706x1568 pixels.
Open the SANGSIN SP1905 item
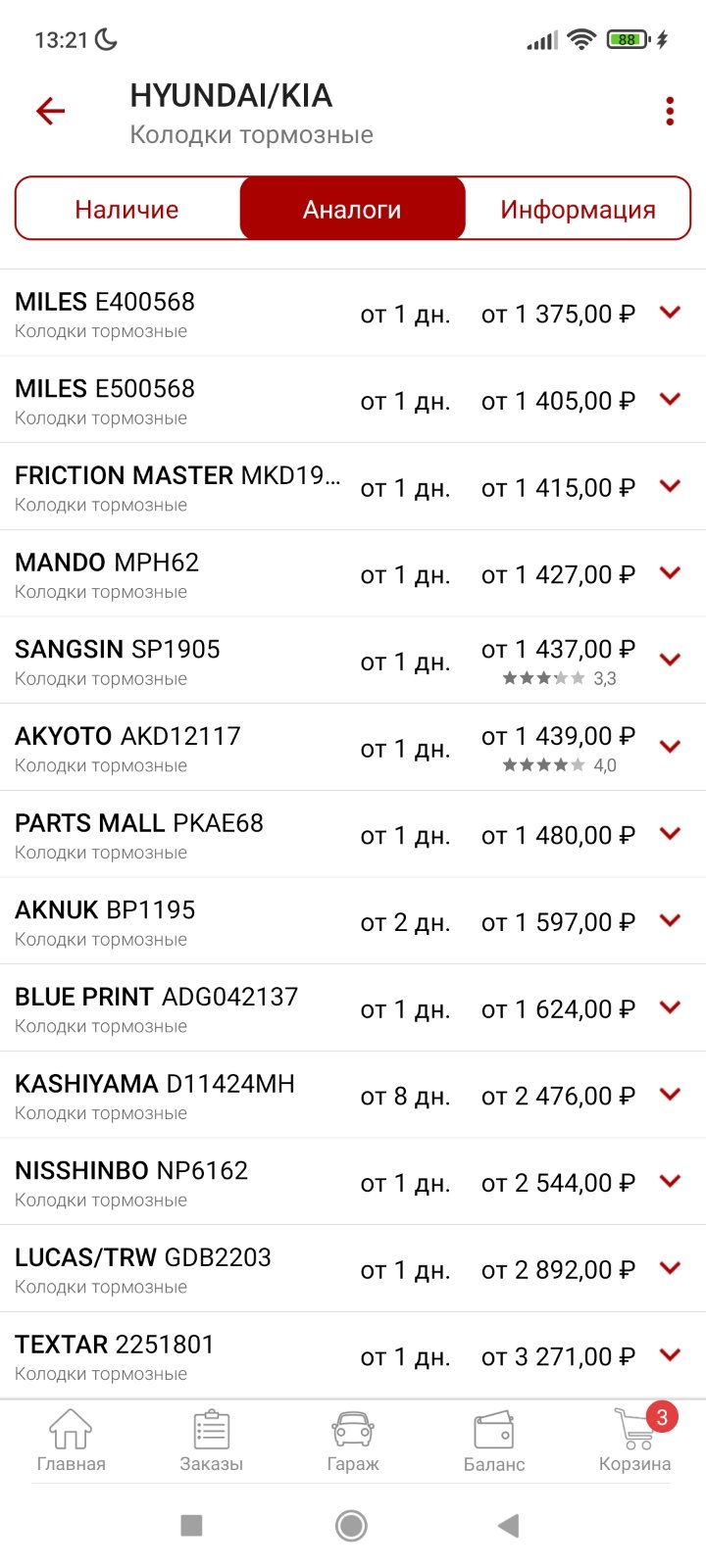tap(353, 661)
